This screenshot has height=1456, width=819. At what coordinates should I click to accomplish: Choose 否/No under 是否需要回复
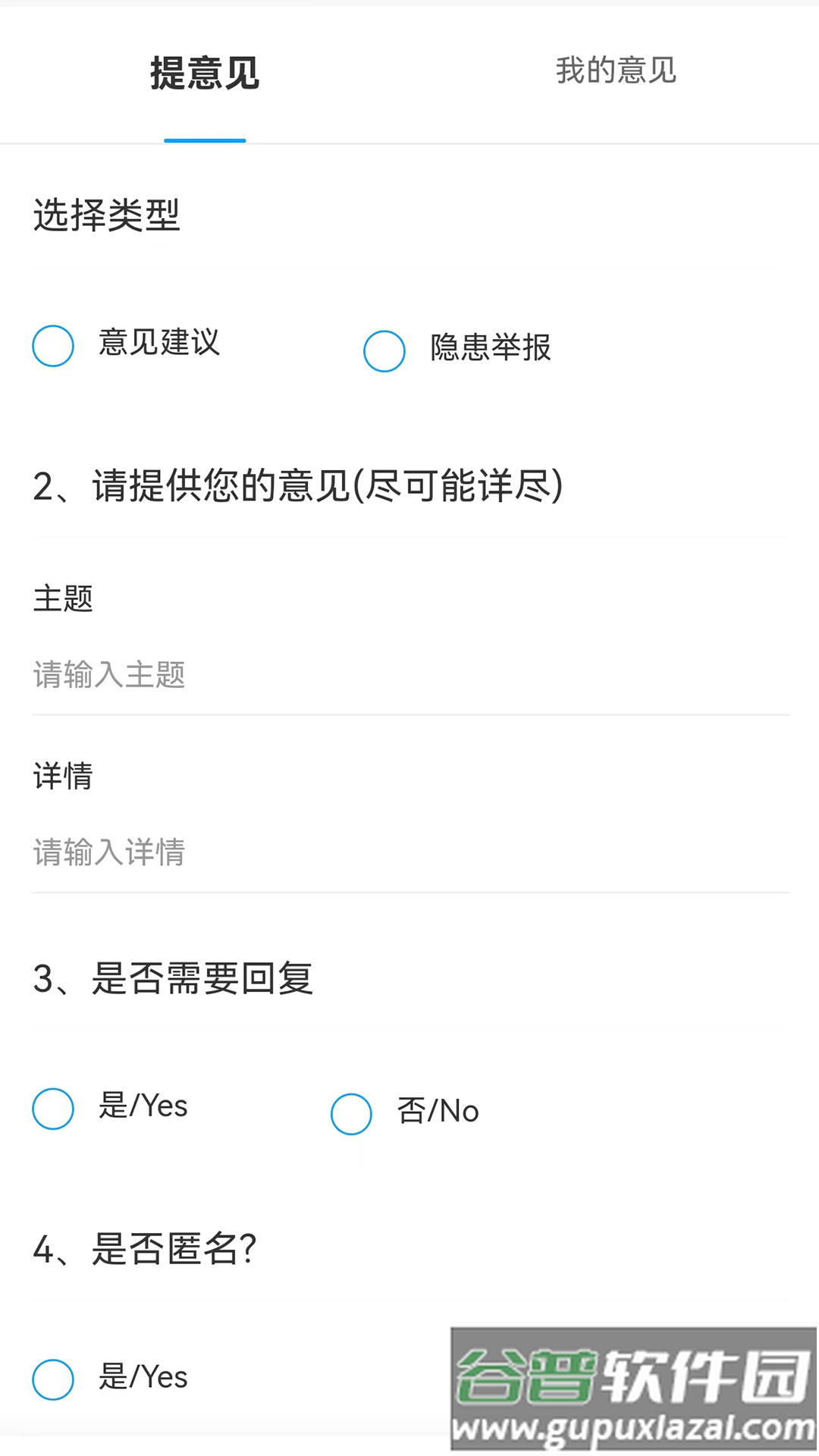pos(351,1114)
